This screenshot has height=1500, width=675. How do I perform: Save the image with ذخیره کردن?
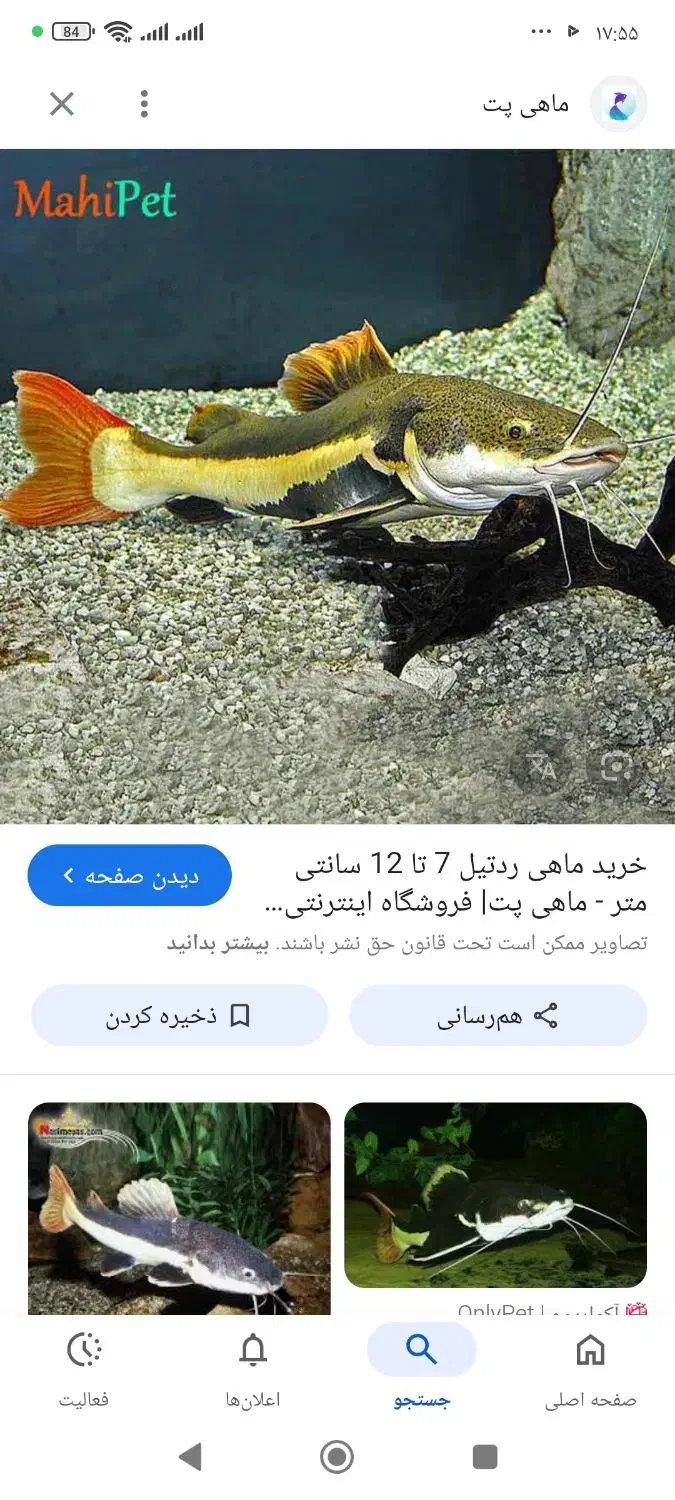coord(180,1016)
